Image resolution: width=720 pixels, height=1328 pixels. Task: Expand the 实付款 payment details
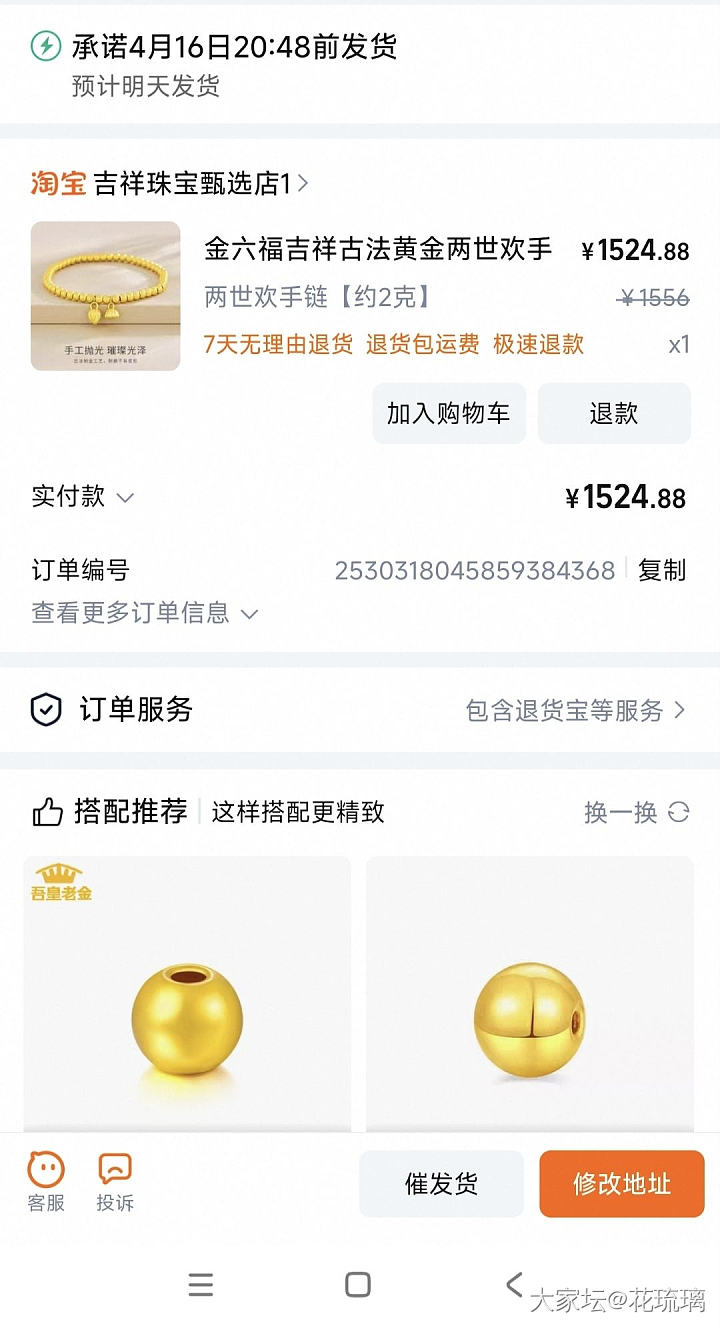click(83, 497)
